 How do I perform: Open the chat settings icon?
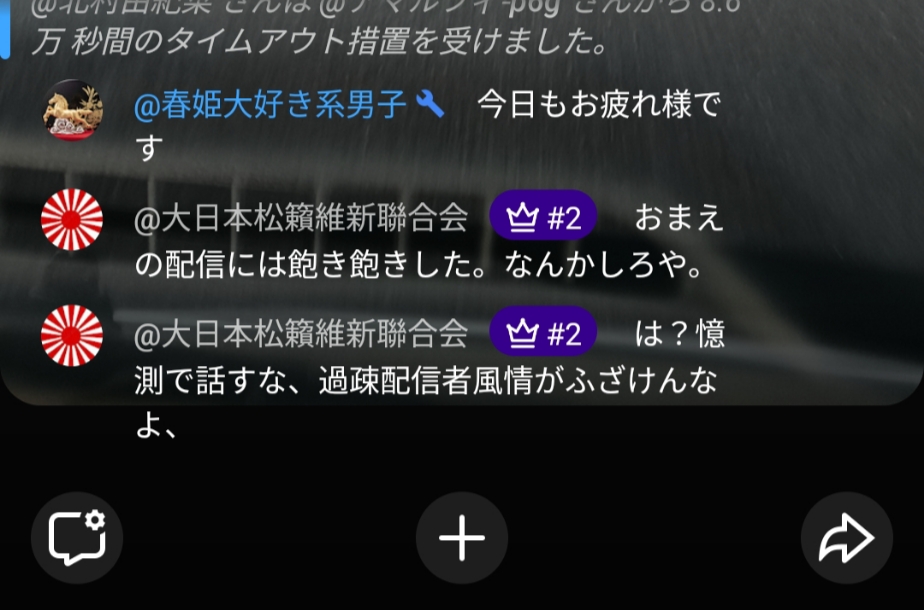pyautogui.click(x=77, y=538)
